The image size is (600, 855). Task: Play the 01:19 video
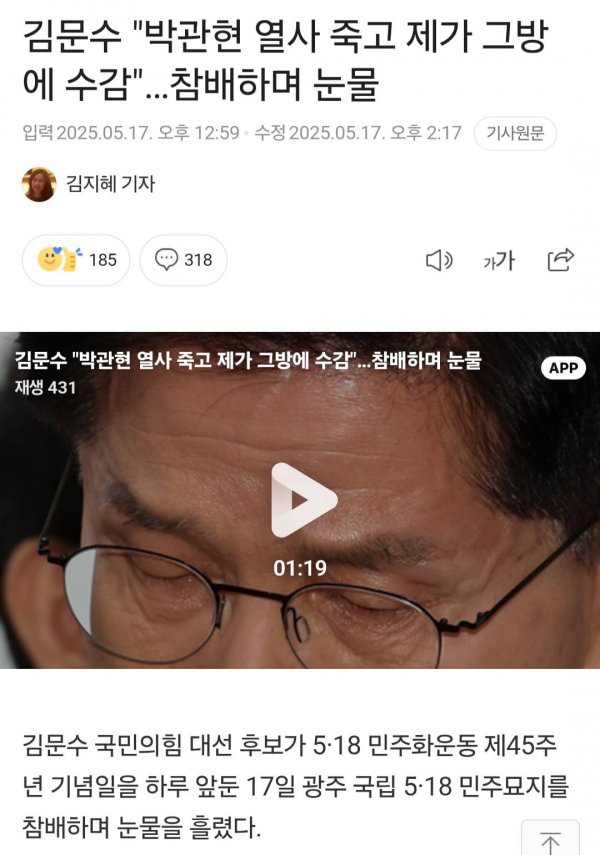[303, 500]
